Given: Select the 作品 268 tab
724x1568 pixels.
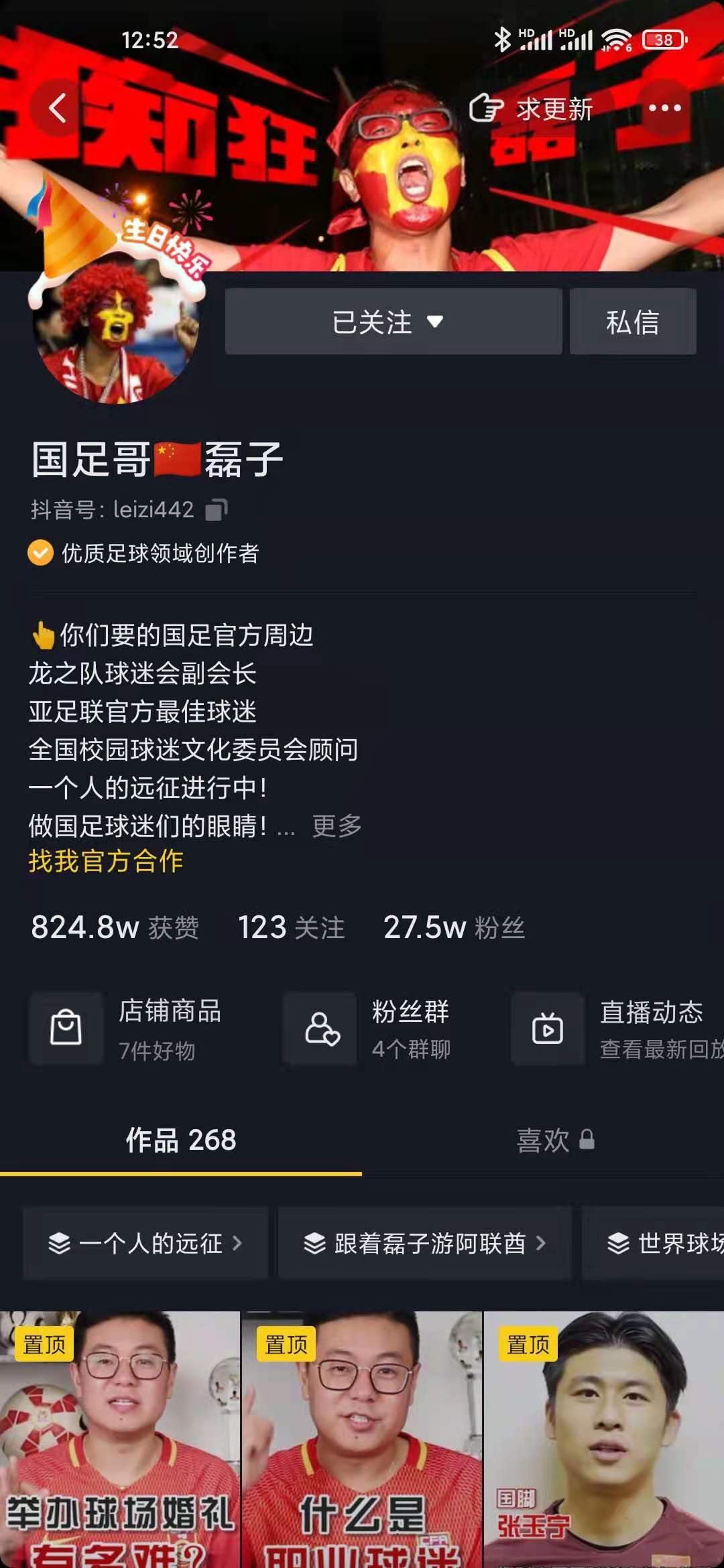Looking at the screenshot, I should pyautogui.click(x=181, y=1140).
